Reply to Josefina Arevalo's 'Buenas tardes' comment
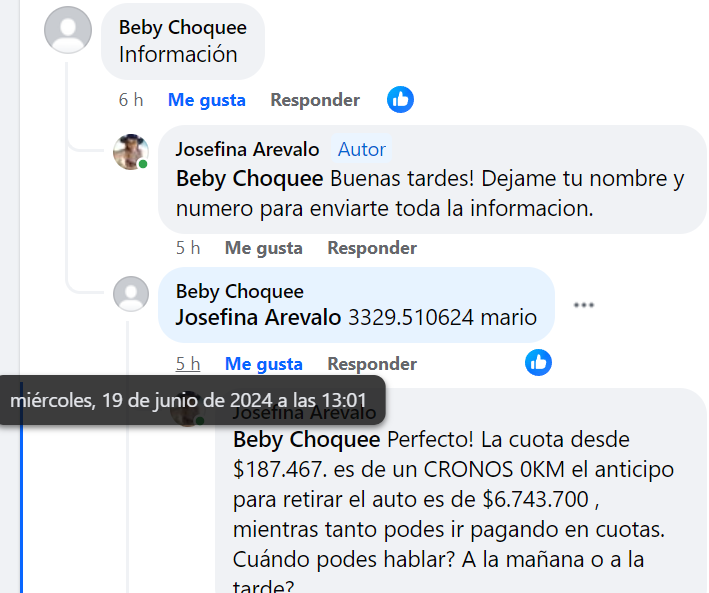The image size is (709, 593). (x=372, y=248)
